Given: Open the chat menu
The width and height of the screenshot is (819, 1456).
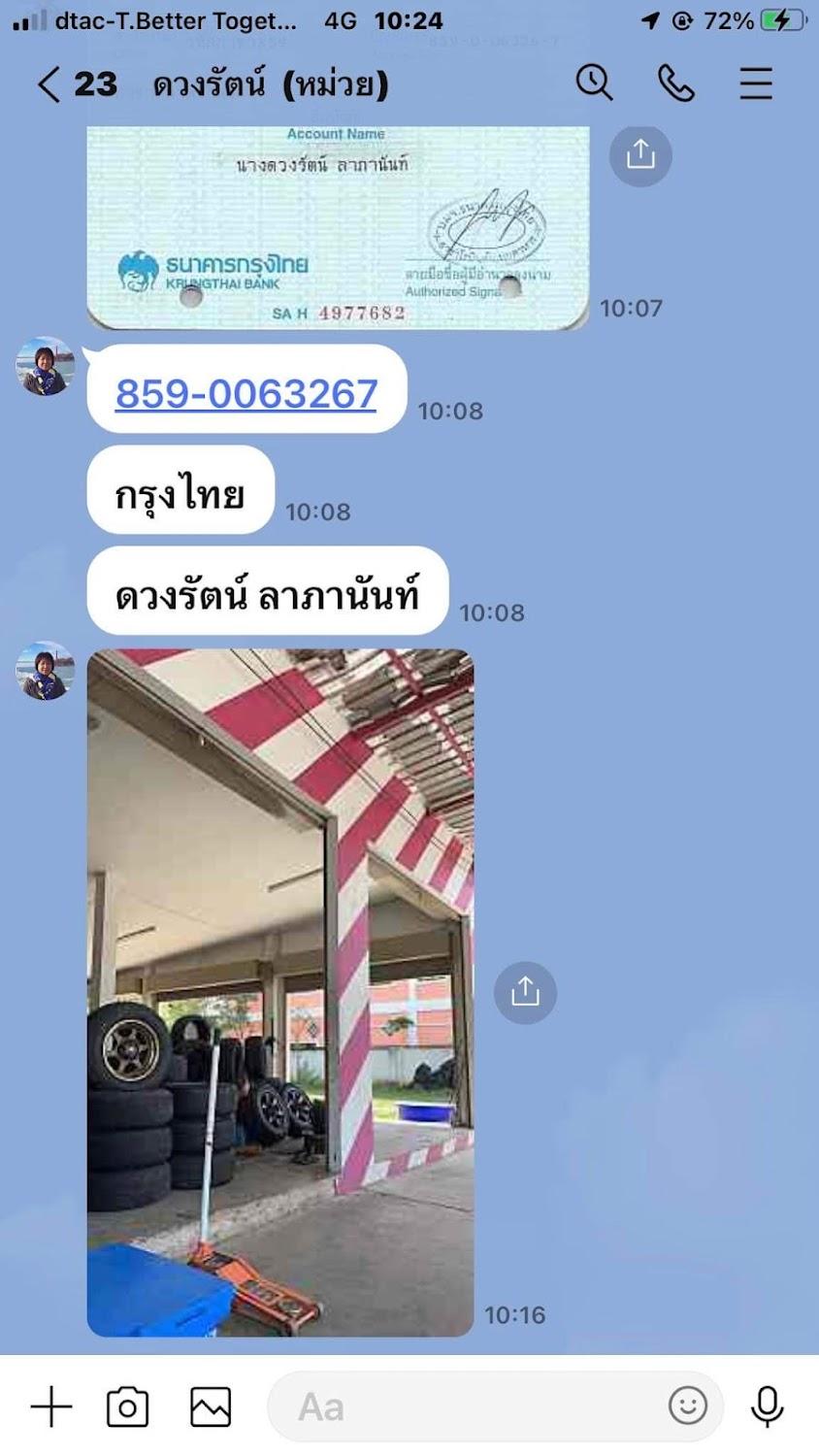Looking at the screenshot, I should pyautogui.click(x=756, y=83).
